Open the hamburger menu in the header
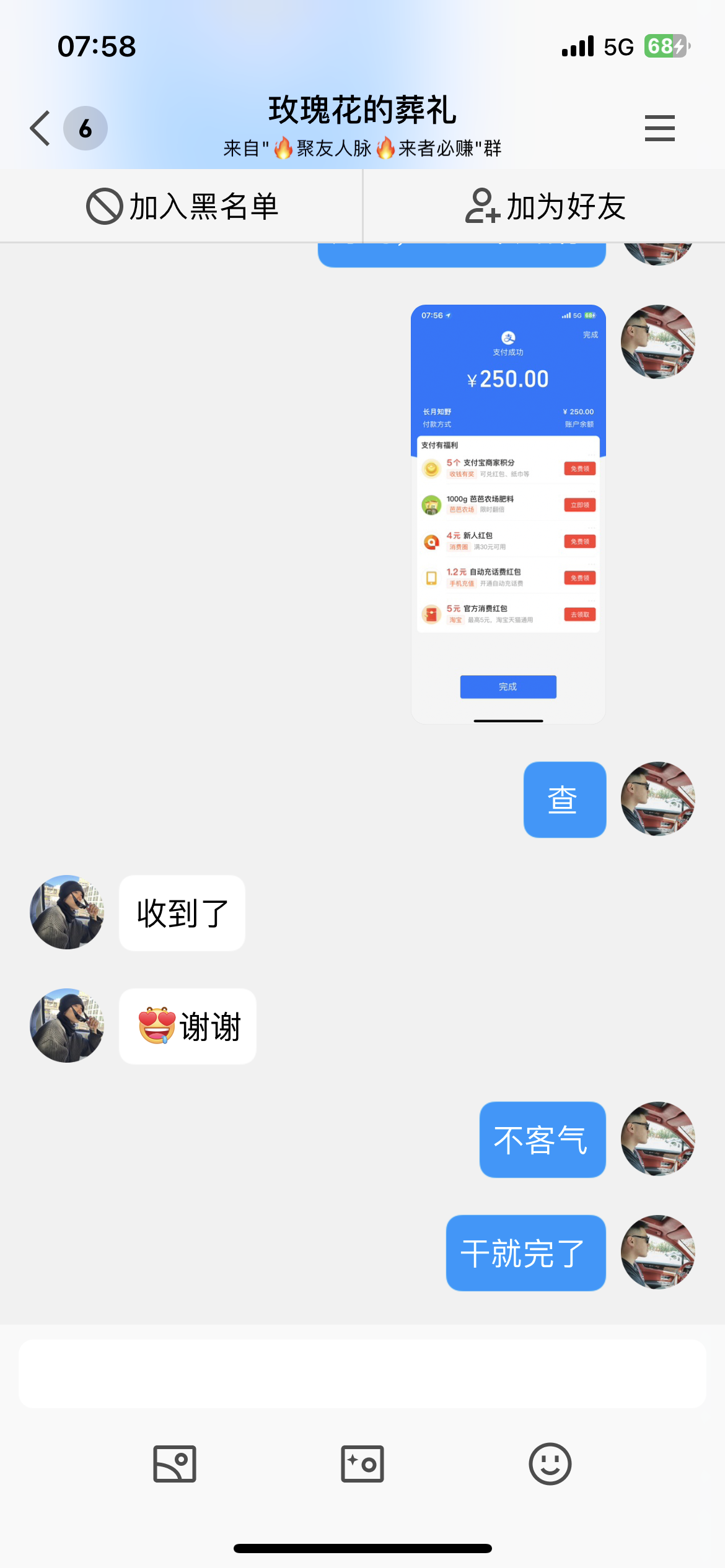Image resolution: width=725 pixels, height=1568 pixels. coord(659,128)
